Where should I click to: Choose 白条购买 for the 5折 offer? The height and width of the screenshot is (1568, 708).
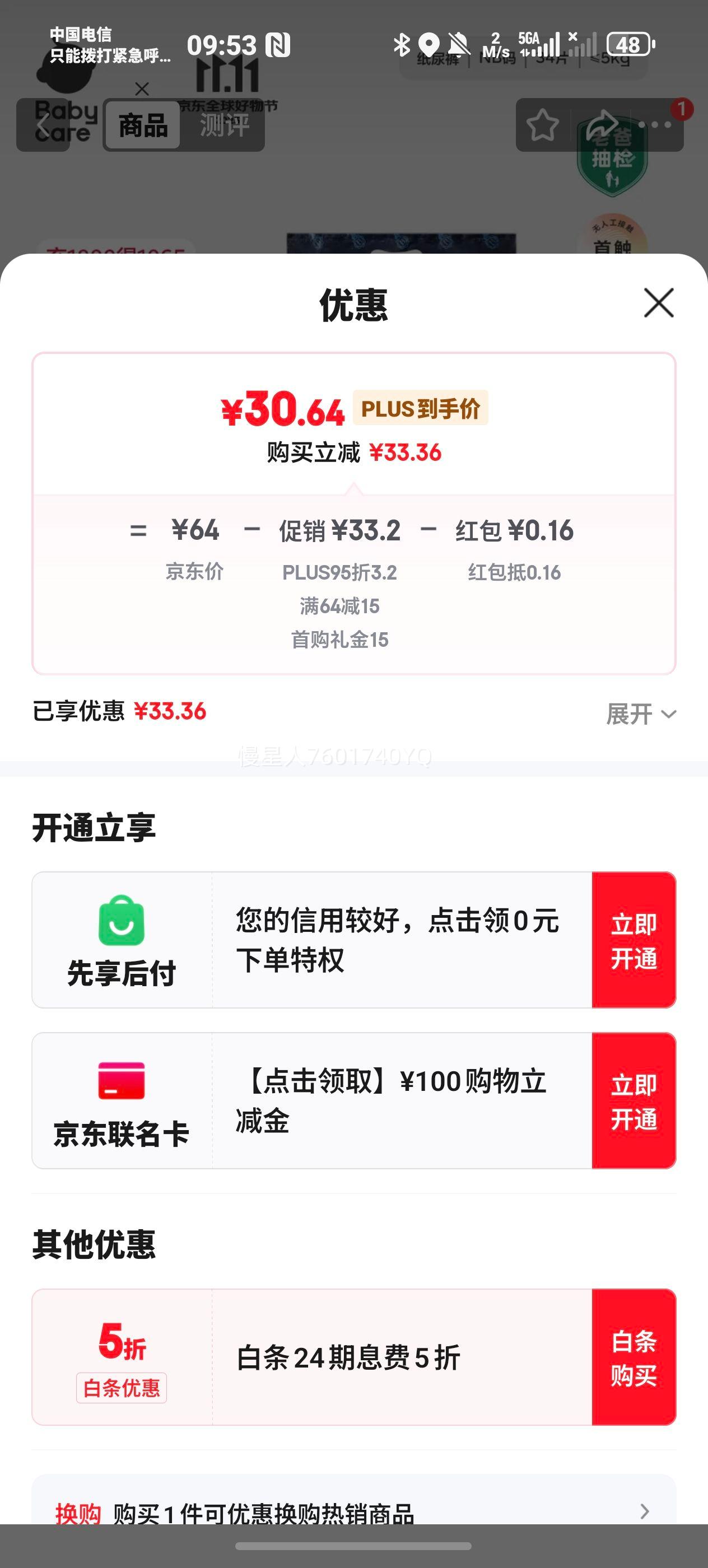633,1357
